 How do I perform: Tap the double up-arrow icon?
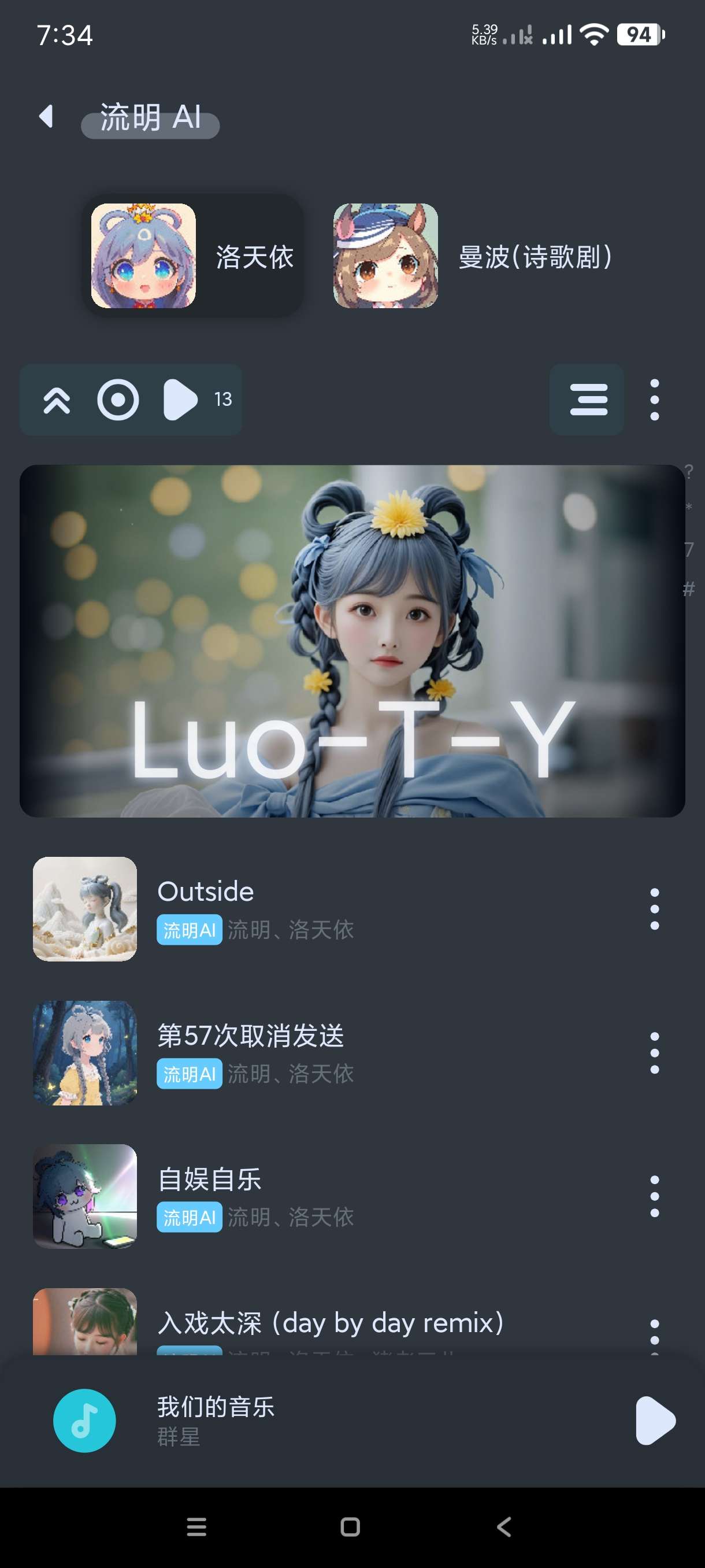point(57,400)
